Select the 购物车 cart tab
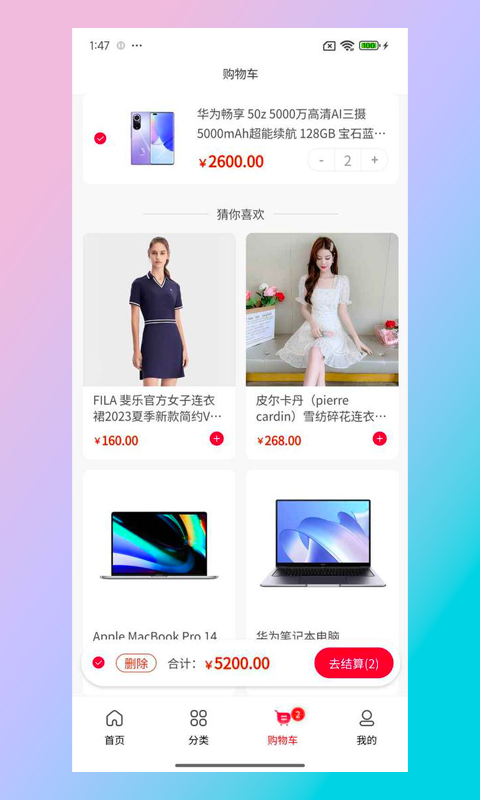The image size is (480, 800). pos(283,727)
